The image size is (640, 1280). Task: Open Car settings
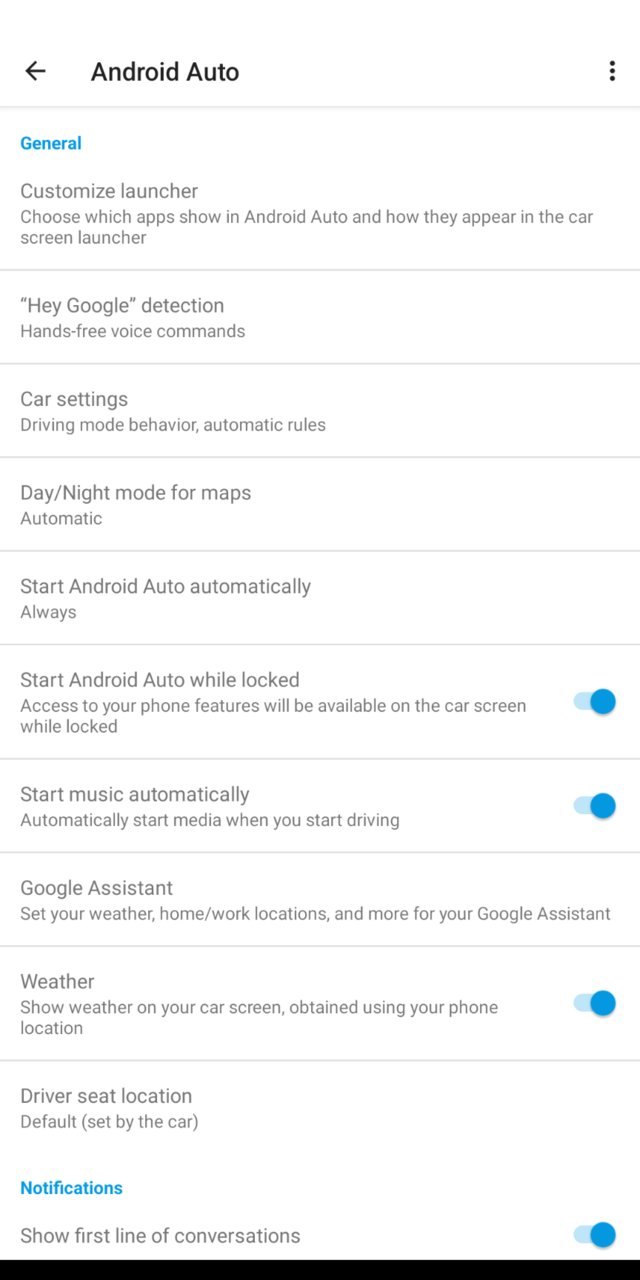tap(320, 411)
